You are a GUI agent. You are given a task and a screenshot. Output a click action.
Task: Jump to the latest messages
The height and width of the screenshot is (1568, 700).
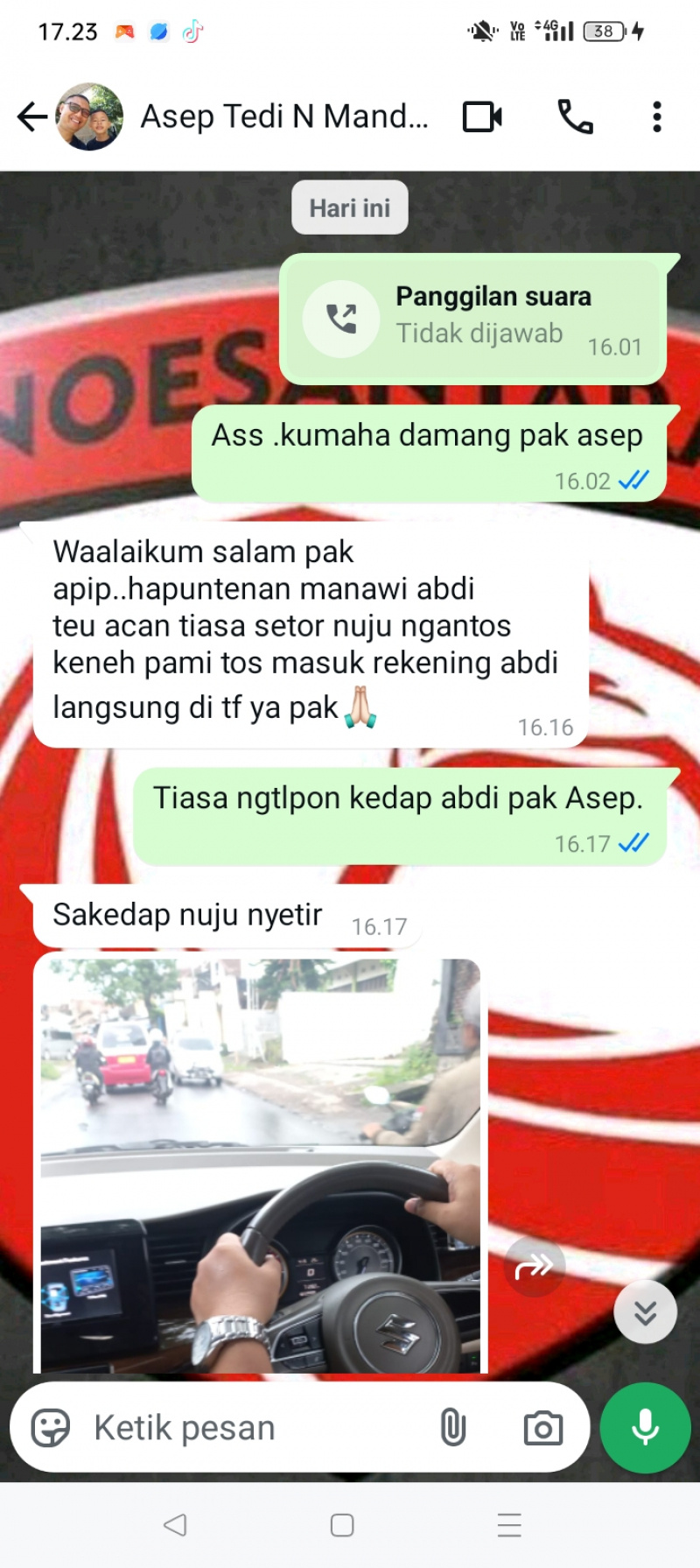click(x=645, y=1312)
